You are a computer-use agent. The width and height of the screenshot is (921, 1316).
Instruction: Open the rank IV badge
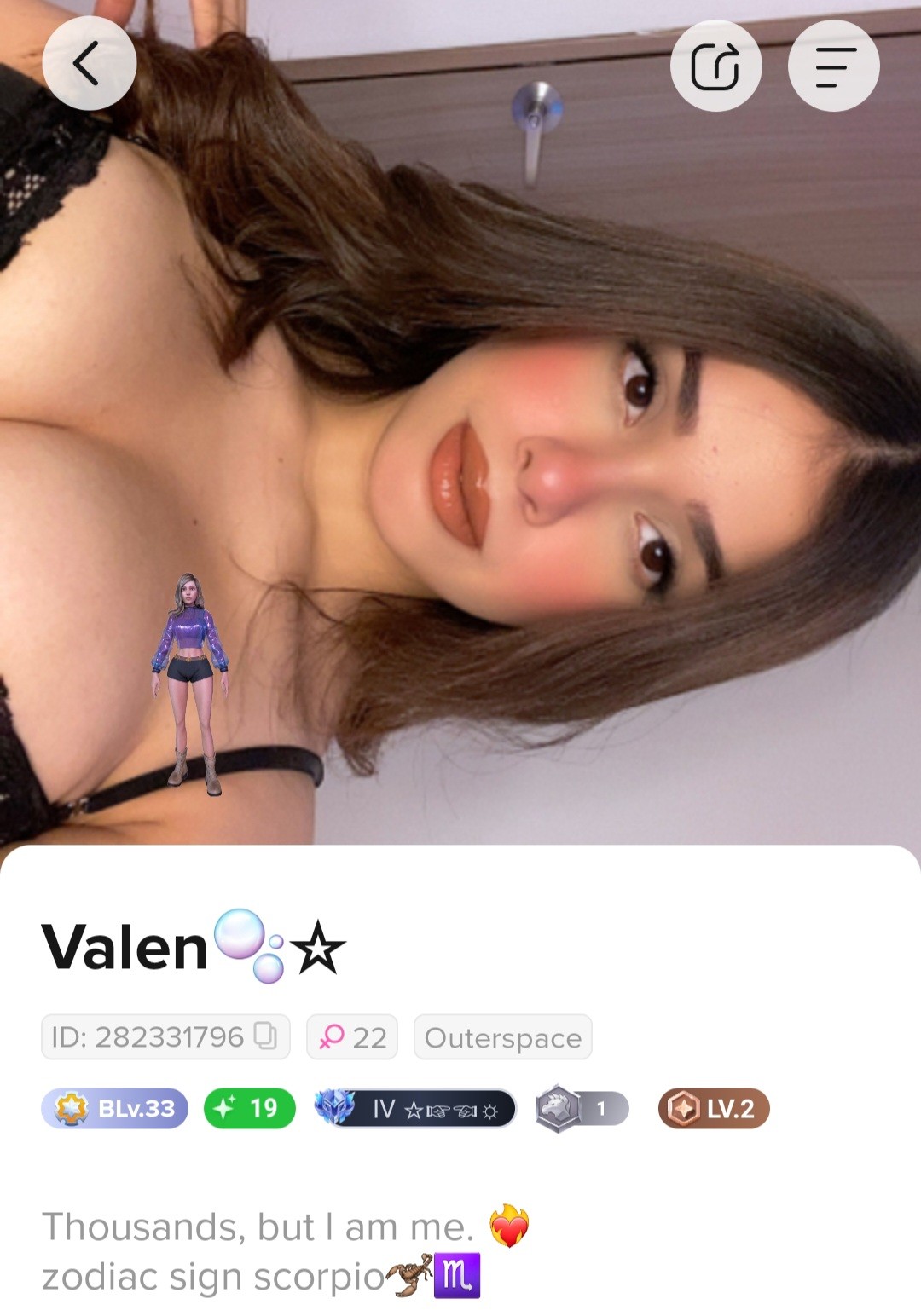coord(415,1108)
